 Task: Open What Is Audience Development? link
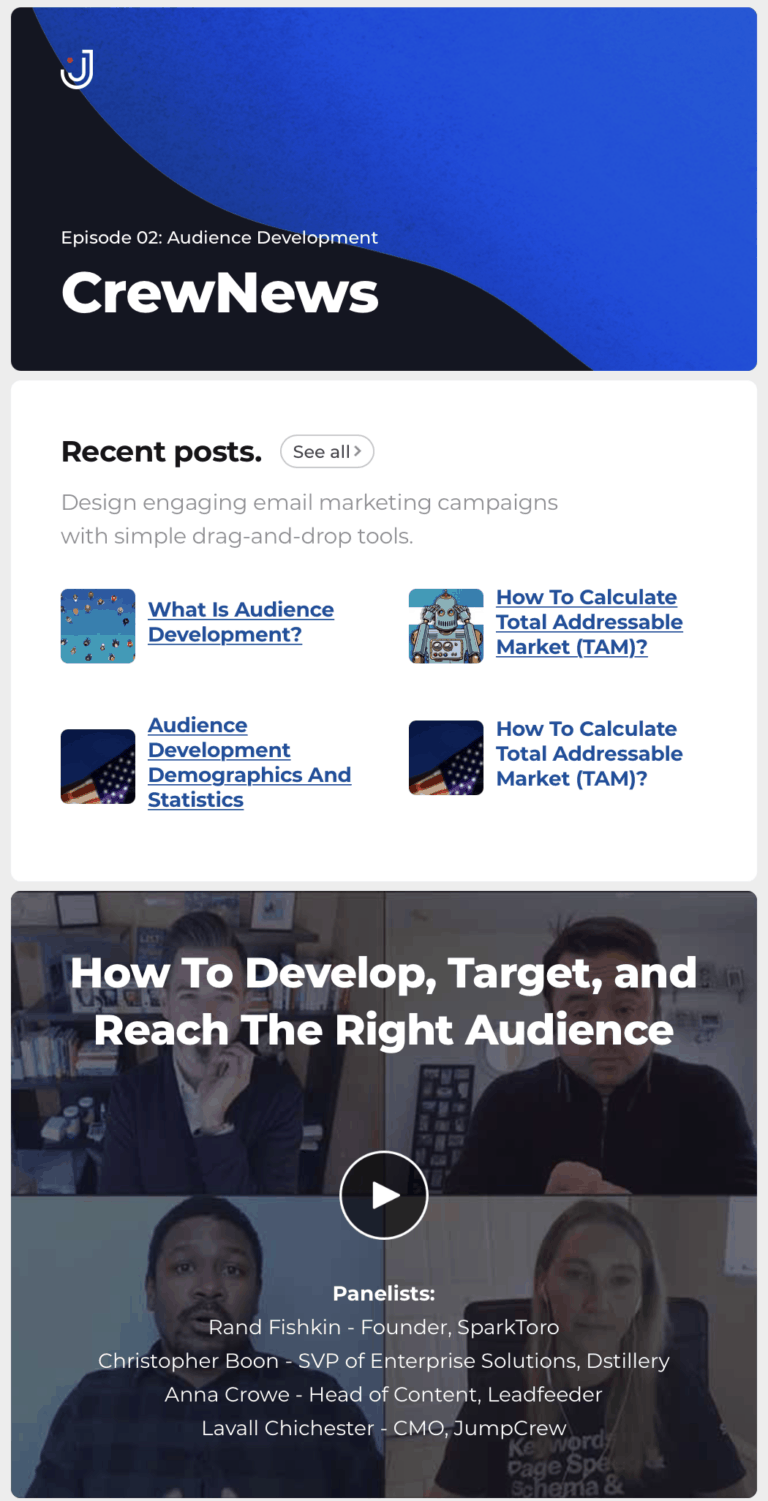[x=240, y=622]
